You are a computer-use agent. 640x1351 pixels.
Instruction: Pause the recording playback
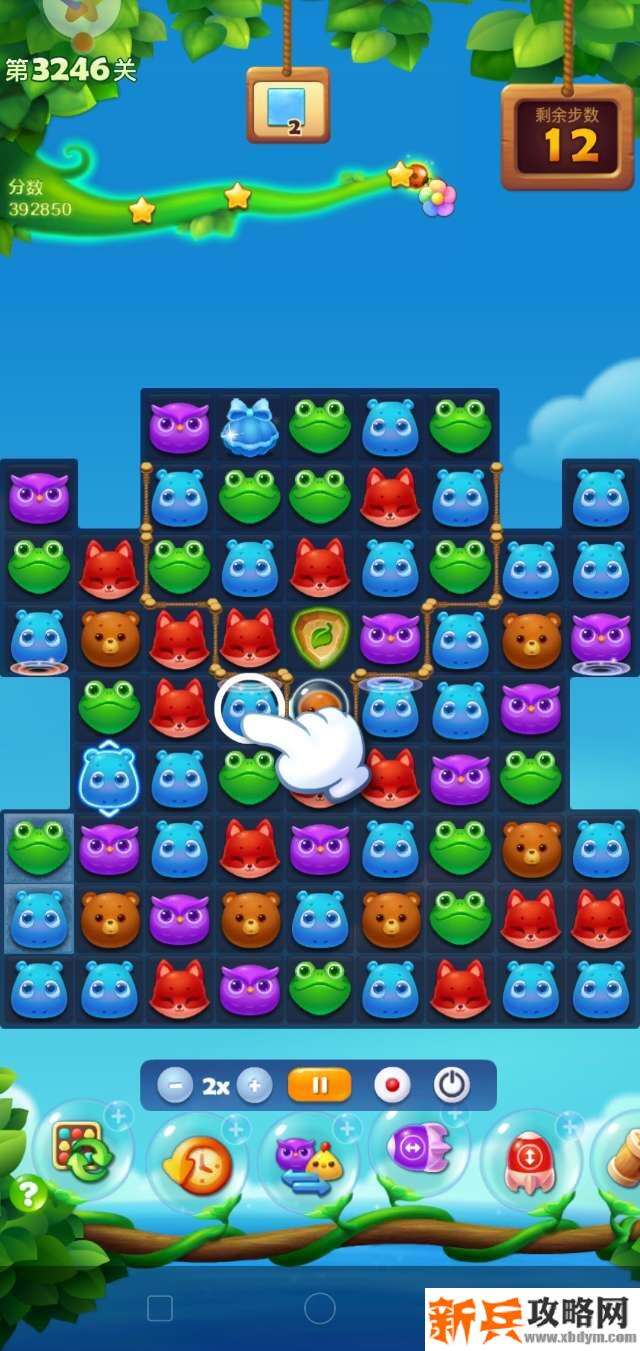pyautogui.click(x=319, y=1085)
